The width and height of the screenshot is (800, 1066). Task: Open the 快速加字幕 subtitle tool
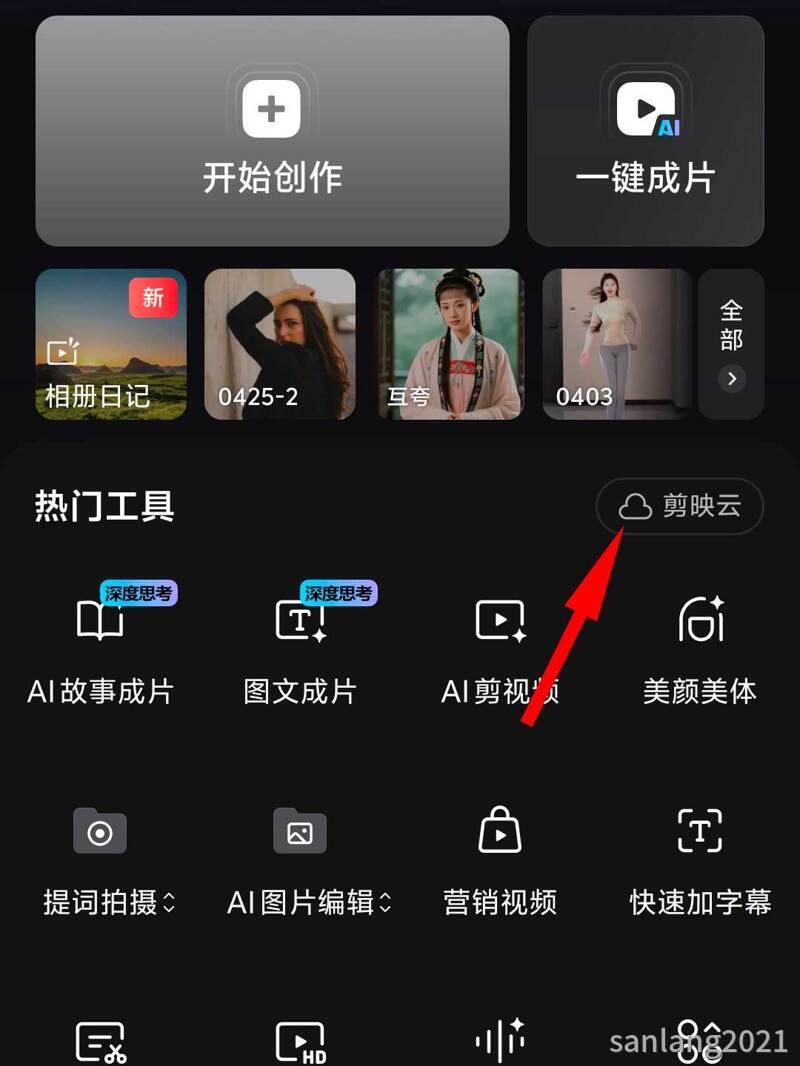pyautogui.click(x=700, y=858)
